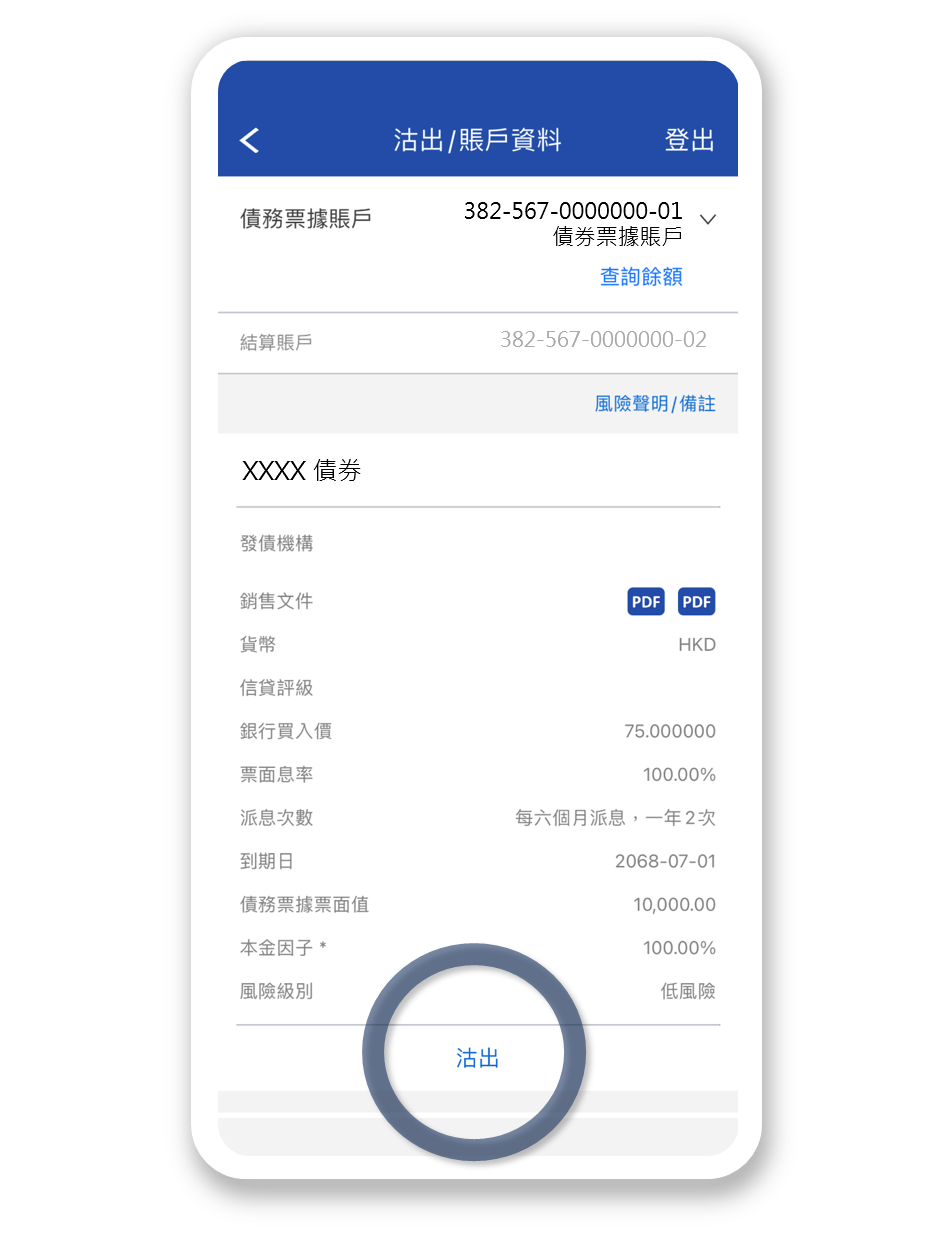View the 風險聲明/備註 link

tap(655, 404)
